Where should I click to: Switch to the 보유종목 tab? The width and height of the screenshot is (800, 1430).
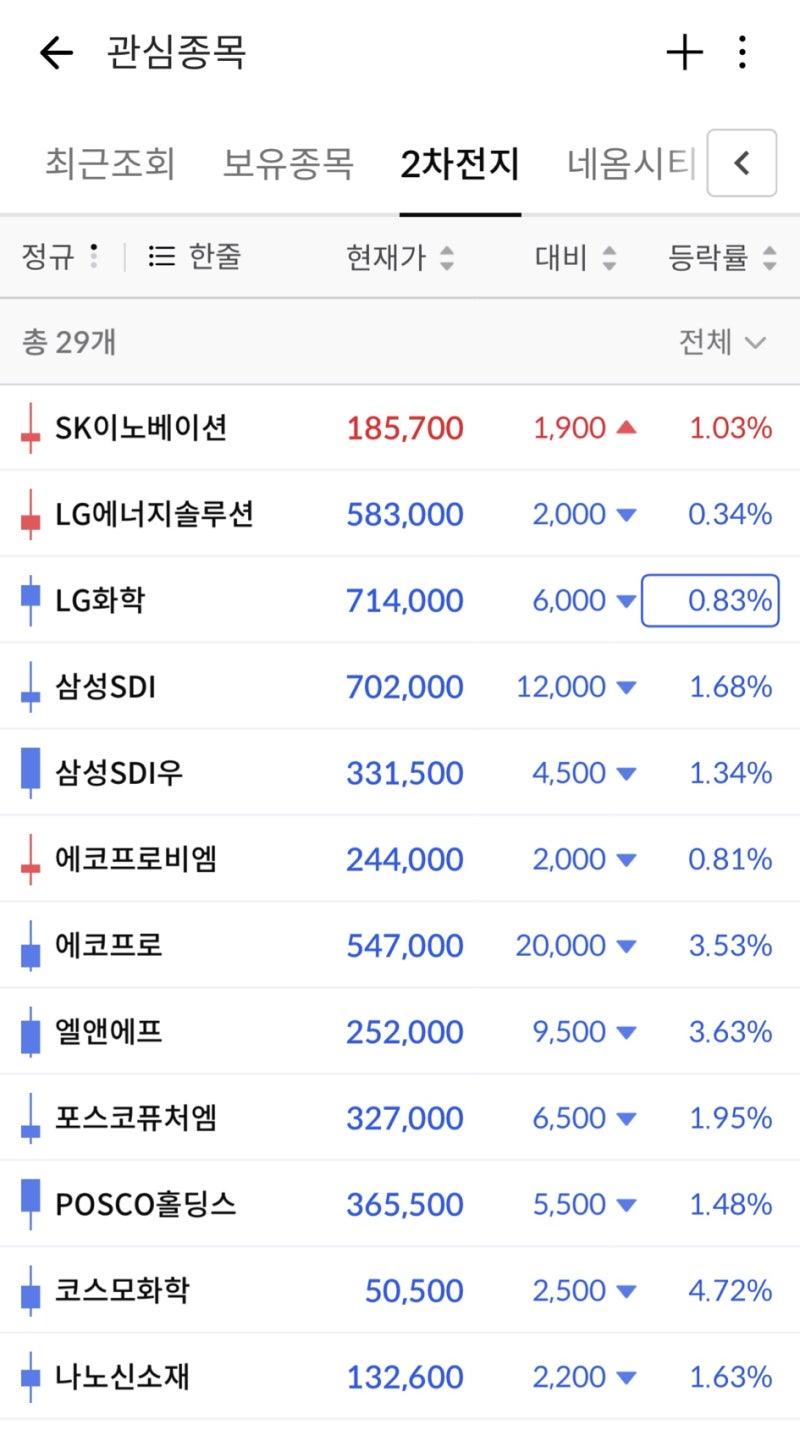tap(288, 163)
